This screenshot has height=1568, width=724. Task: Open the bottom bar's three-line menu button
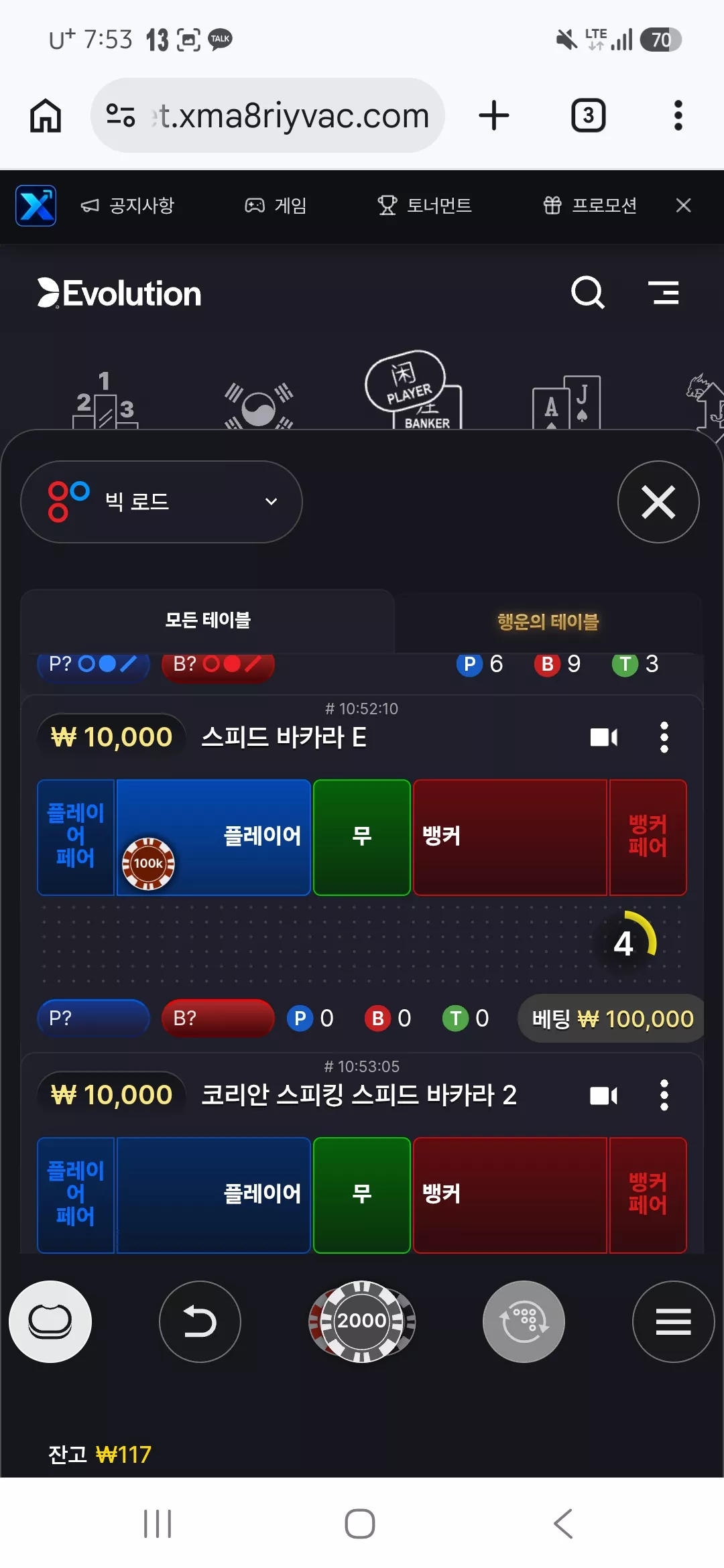(x=673, y=1321)
